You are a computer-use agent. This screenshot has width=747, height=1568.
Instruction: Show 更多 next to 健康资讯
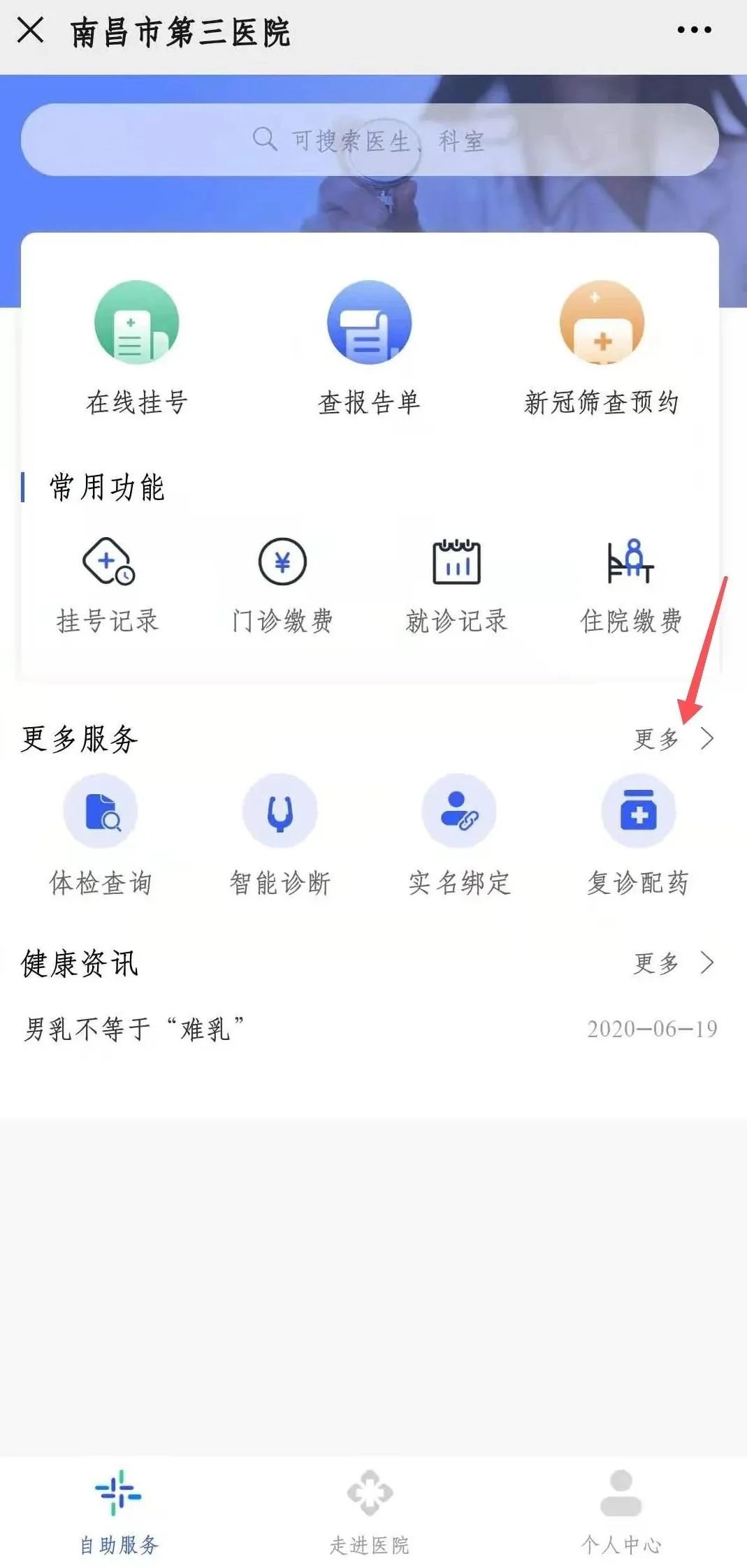[x=674, y=963]
